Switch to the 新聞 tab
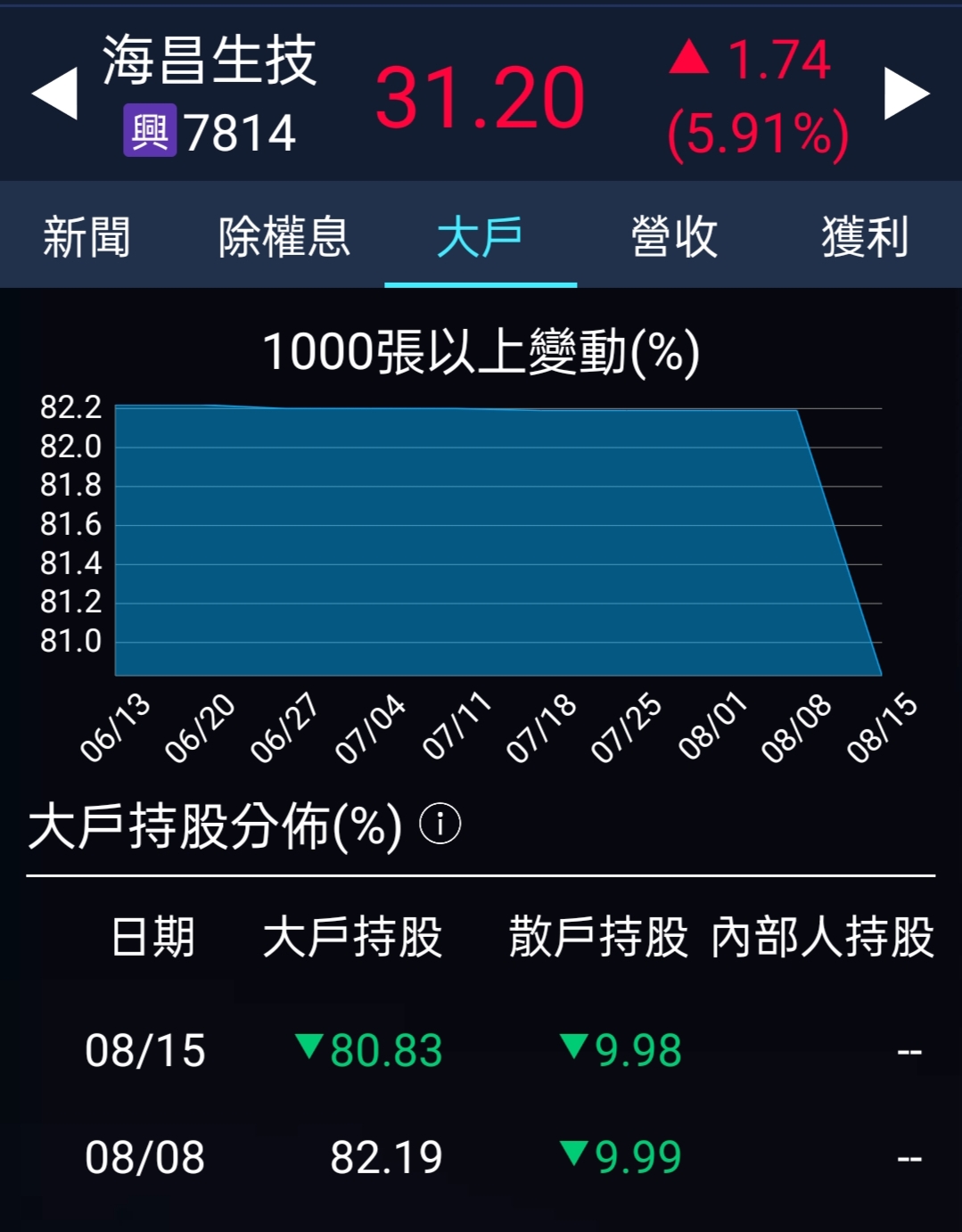Image resolution: width=962 pixels, height=1232 pixels. coord(87,237)
